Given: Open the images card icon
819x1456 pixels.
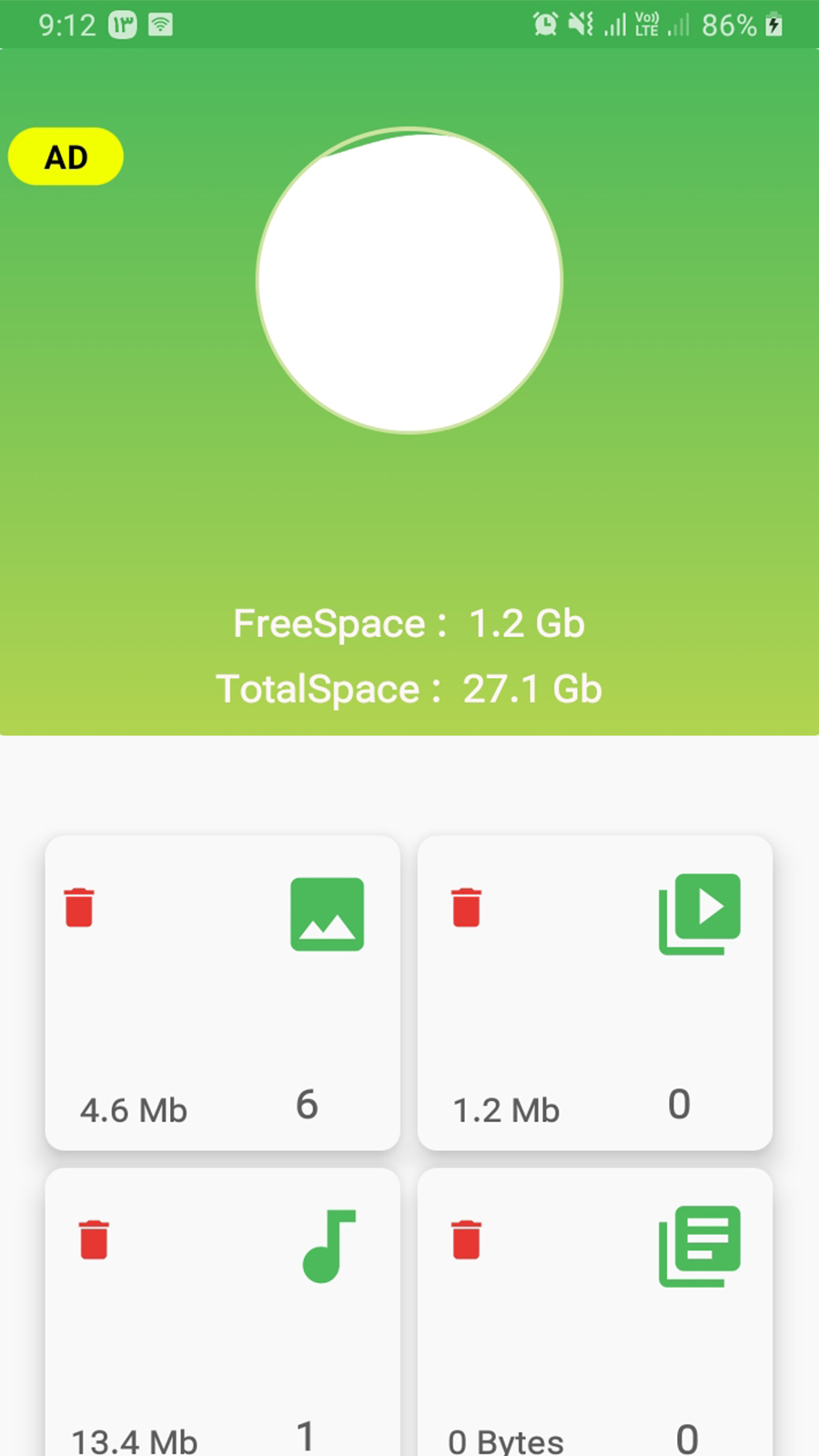Looking at the screenshot, I should (x=327, y=914).
